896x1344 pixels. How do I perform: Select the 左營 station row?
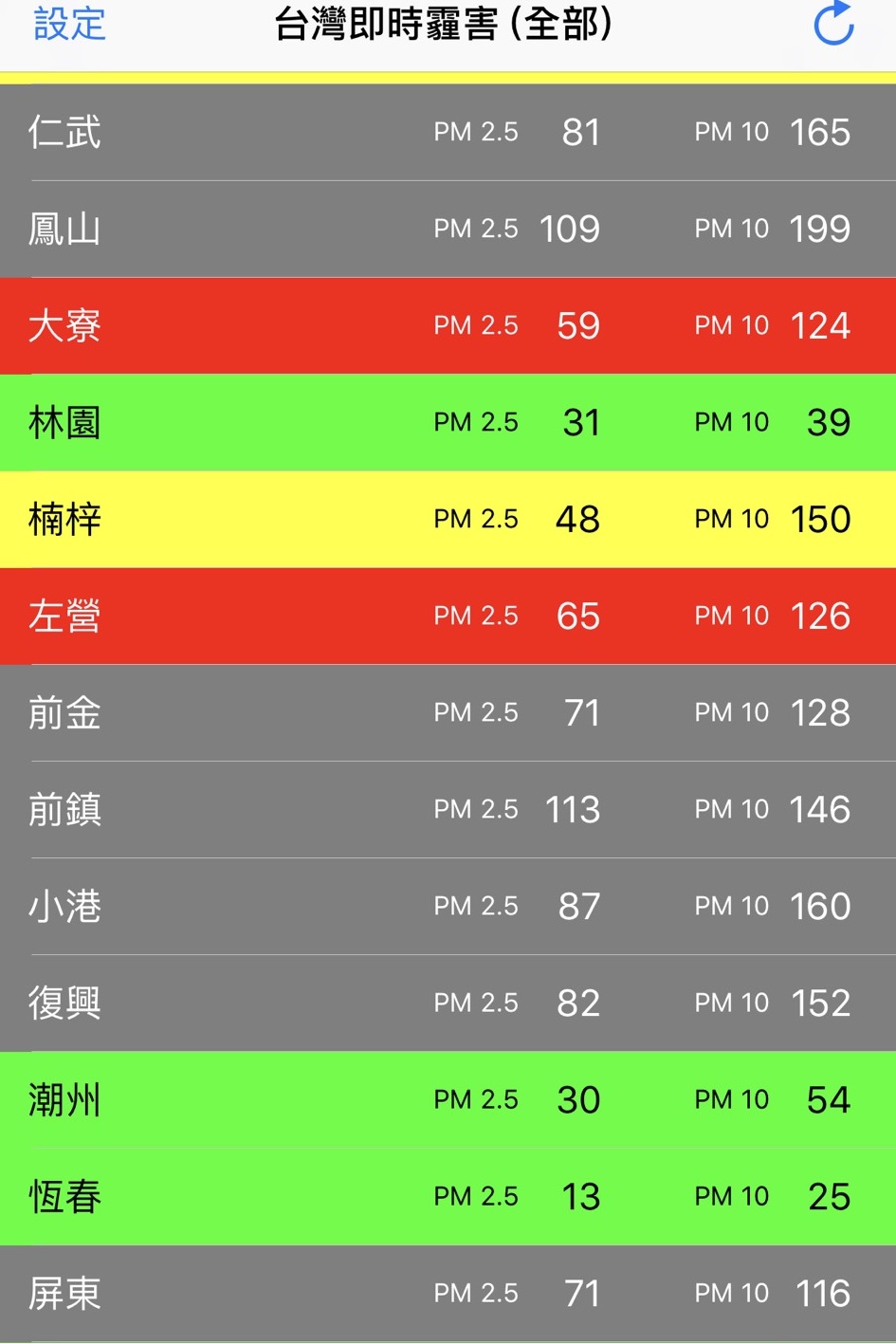coord(448,616)
